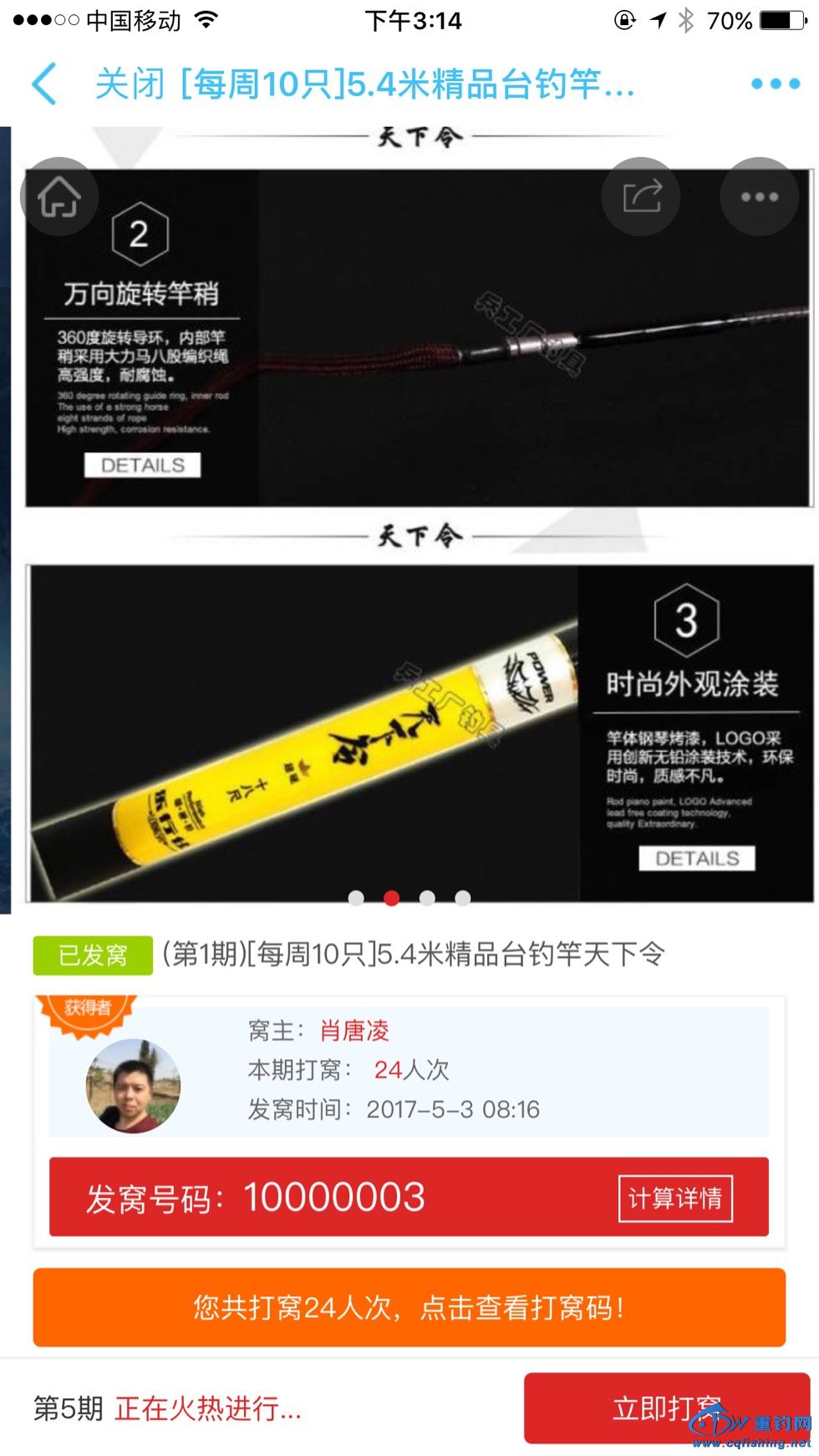Open the gray floating more-options button
The height and width of the screenshot is (1456, 819).
(759, 197)
